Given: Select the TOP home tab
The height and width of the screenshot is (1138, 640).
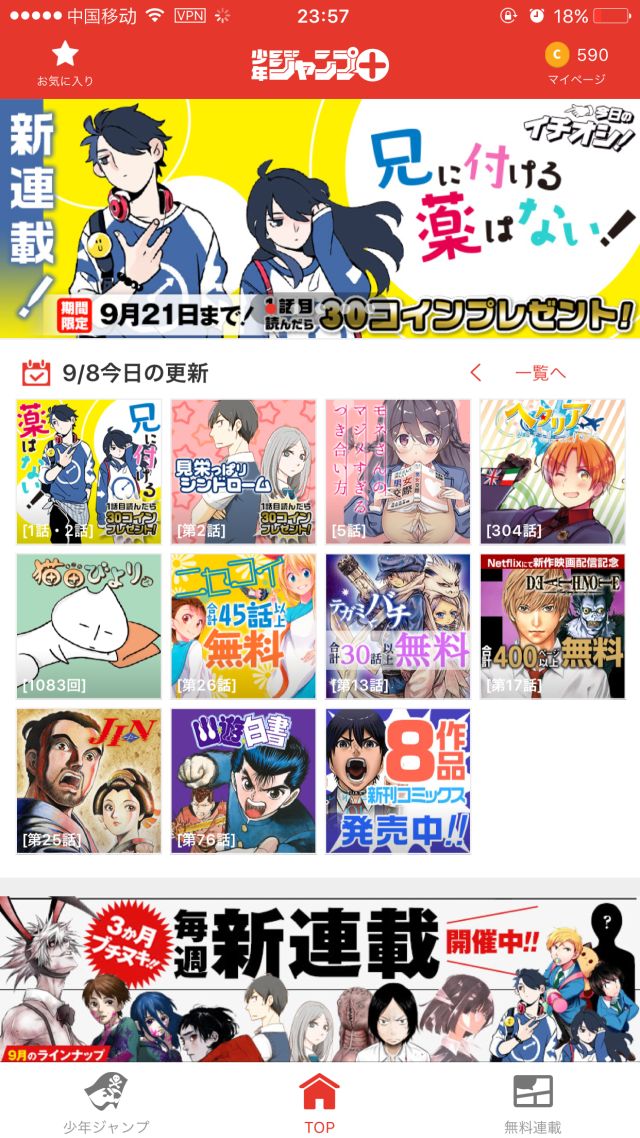Looking at the screenshot, I should pyautogui.click(x=320, y=1101).
